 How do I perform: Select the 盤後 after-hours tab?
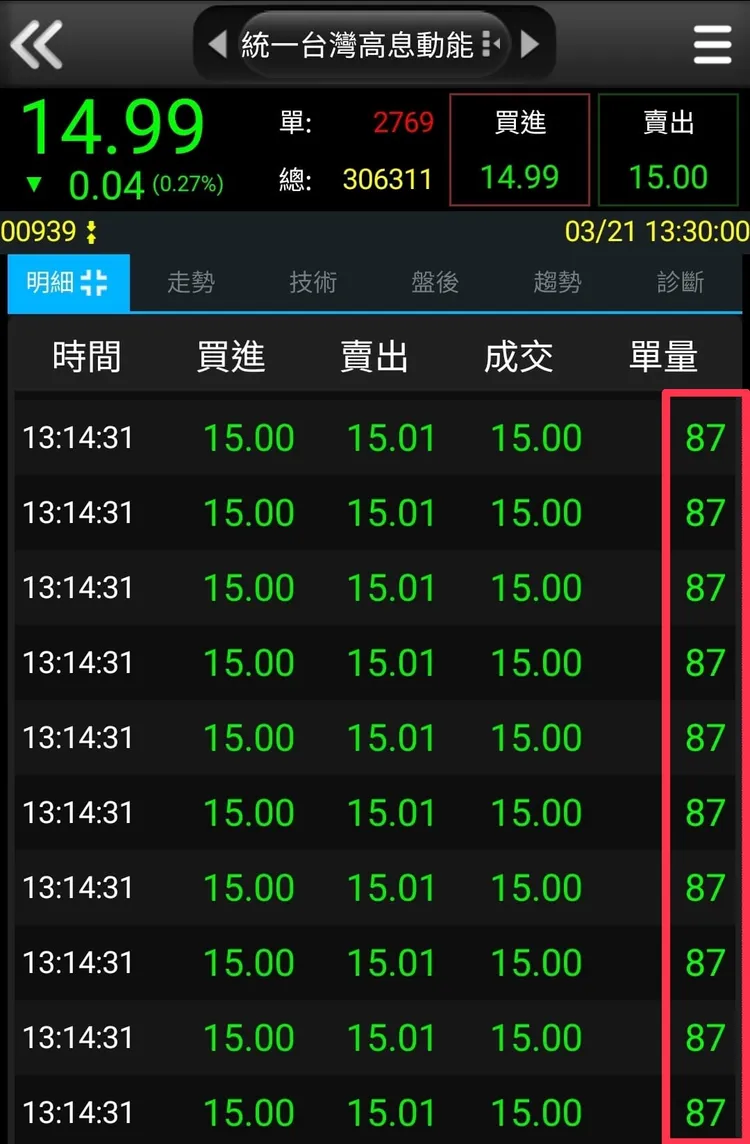435,283
